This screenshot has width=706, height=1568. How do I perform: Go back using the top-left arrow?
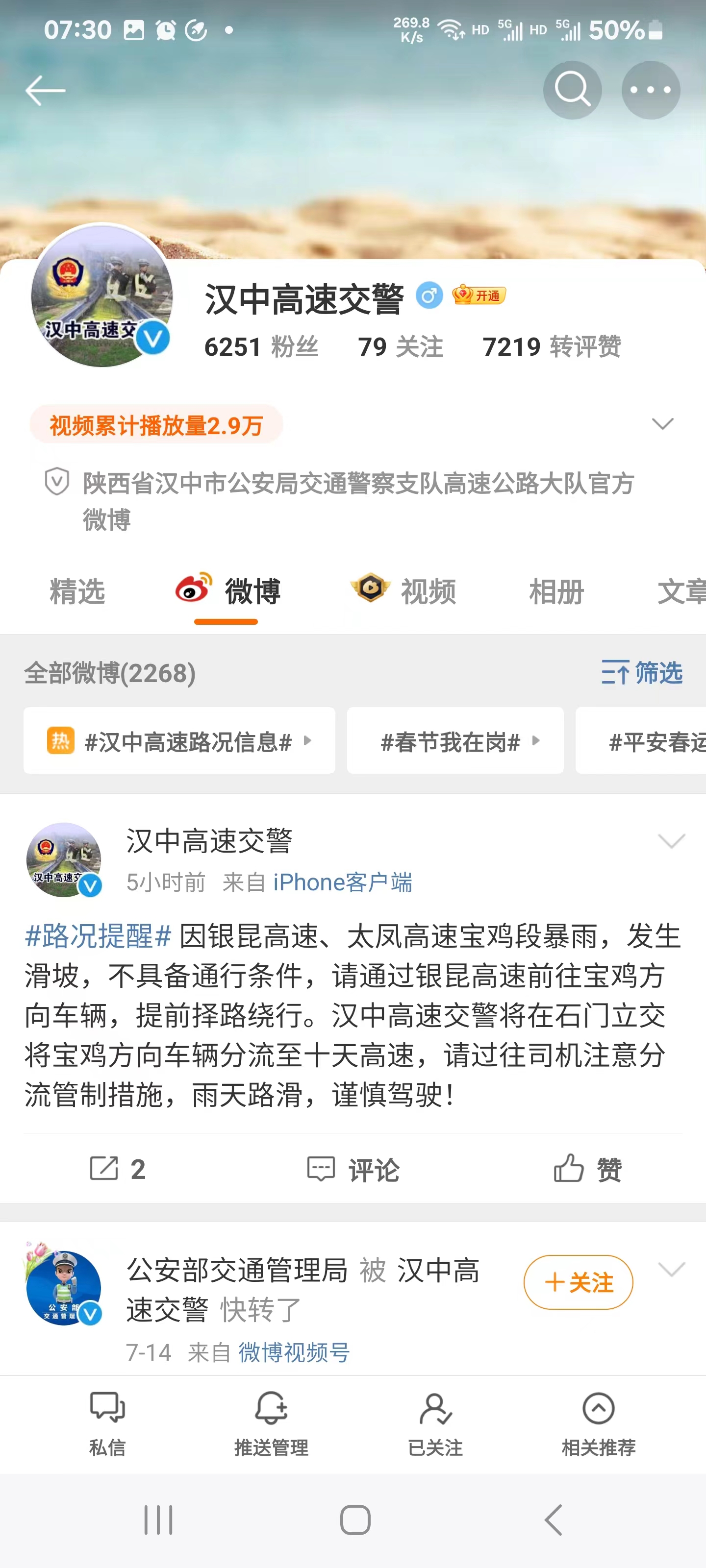click(45, 90)
